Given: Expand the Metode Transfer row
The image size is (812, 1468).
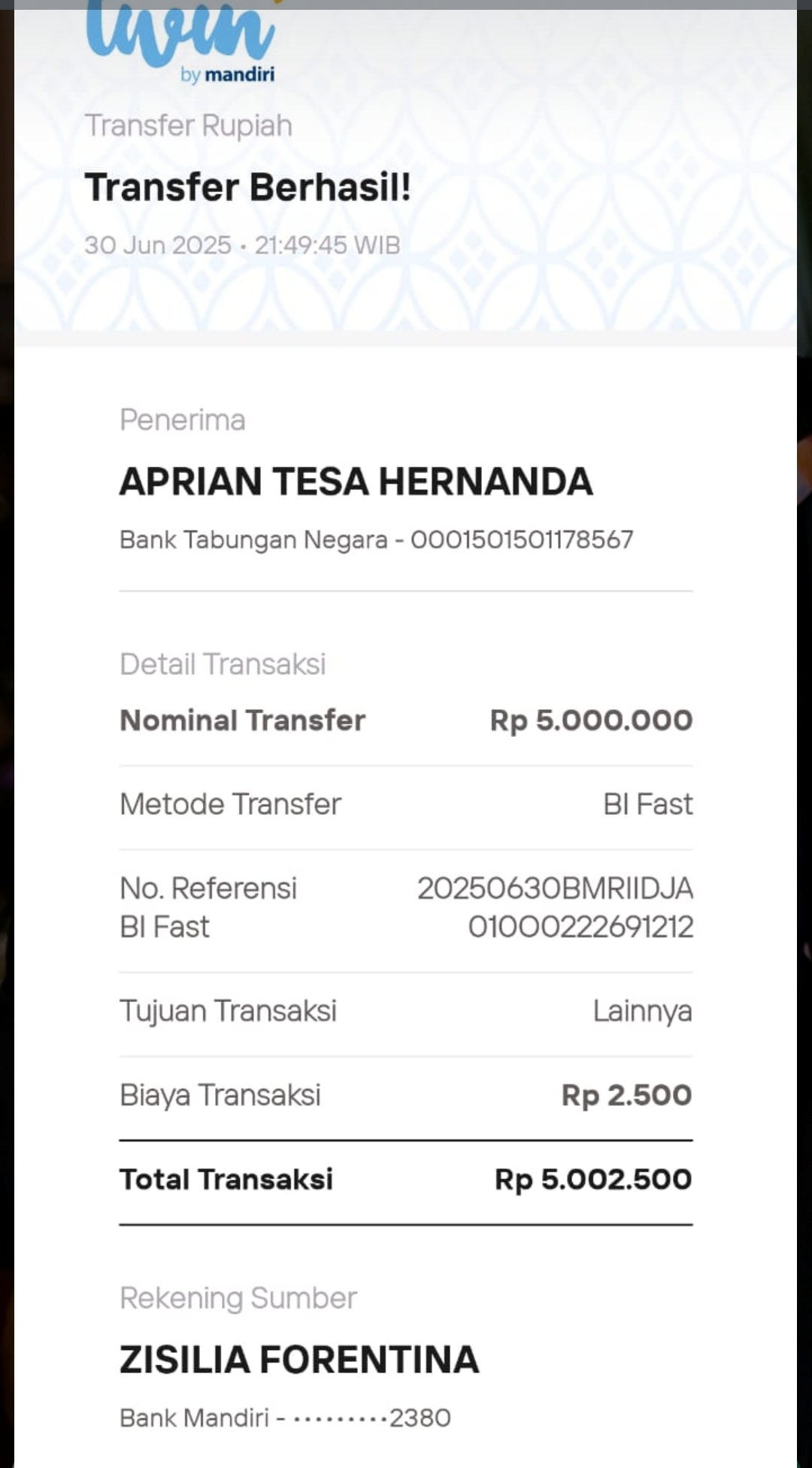Looking at the screenshot, I should coord(406,804).
